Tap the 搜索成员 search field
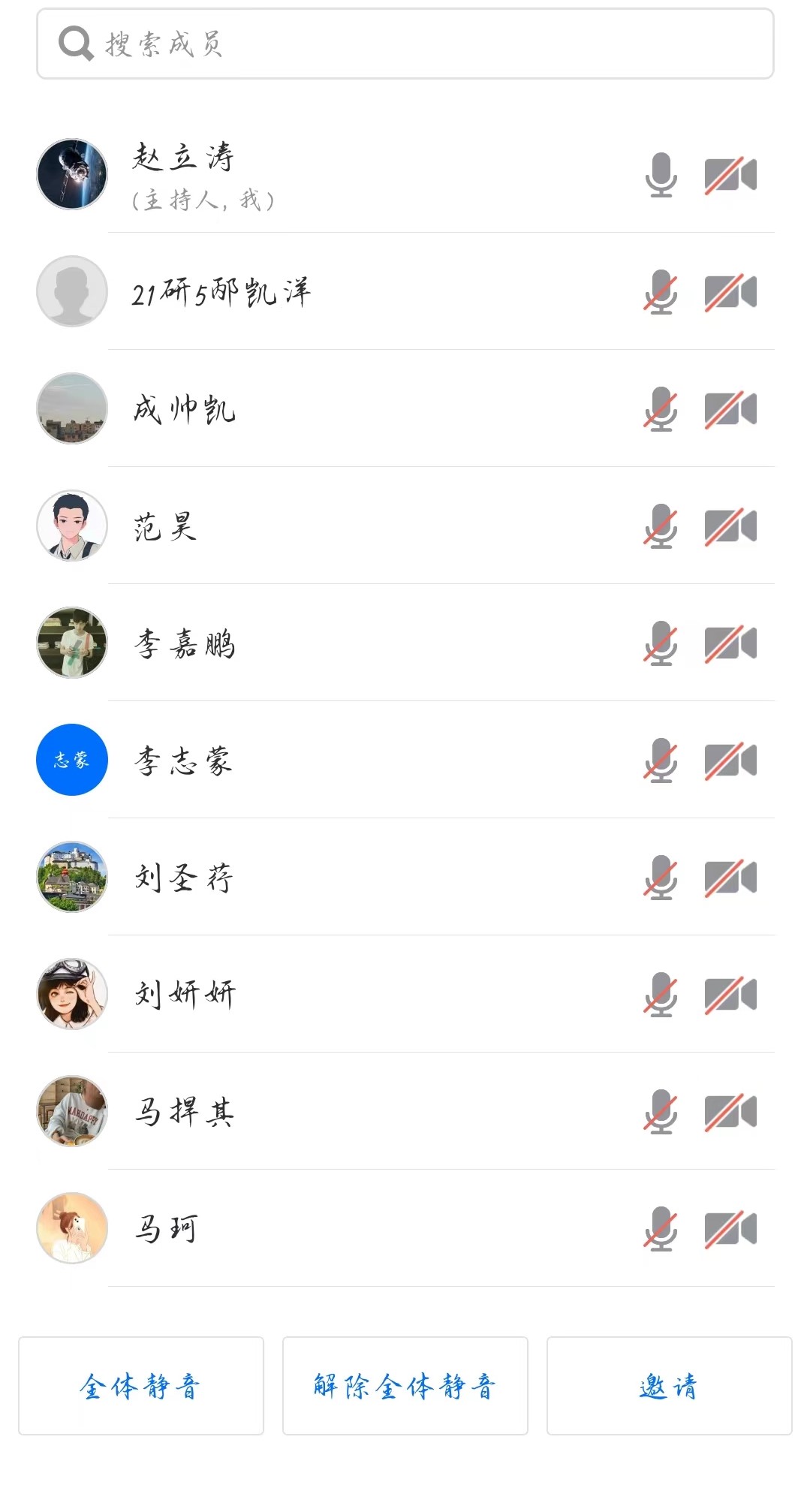 (x=405, y=44)
